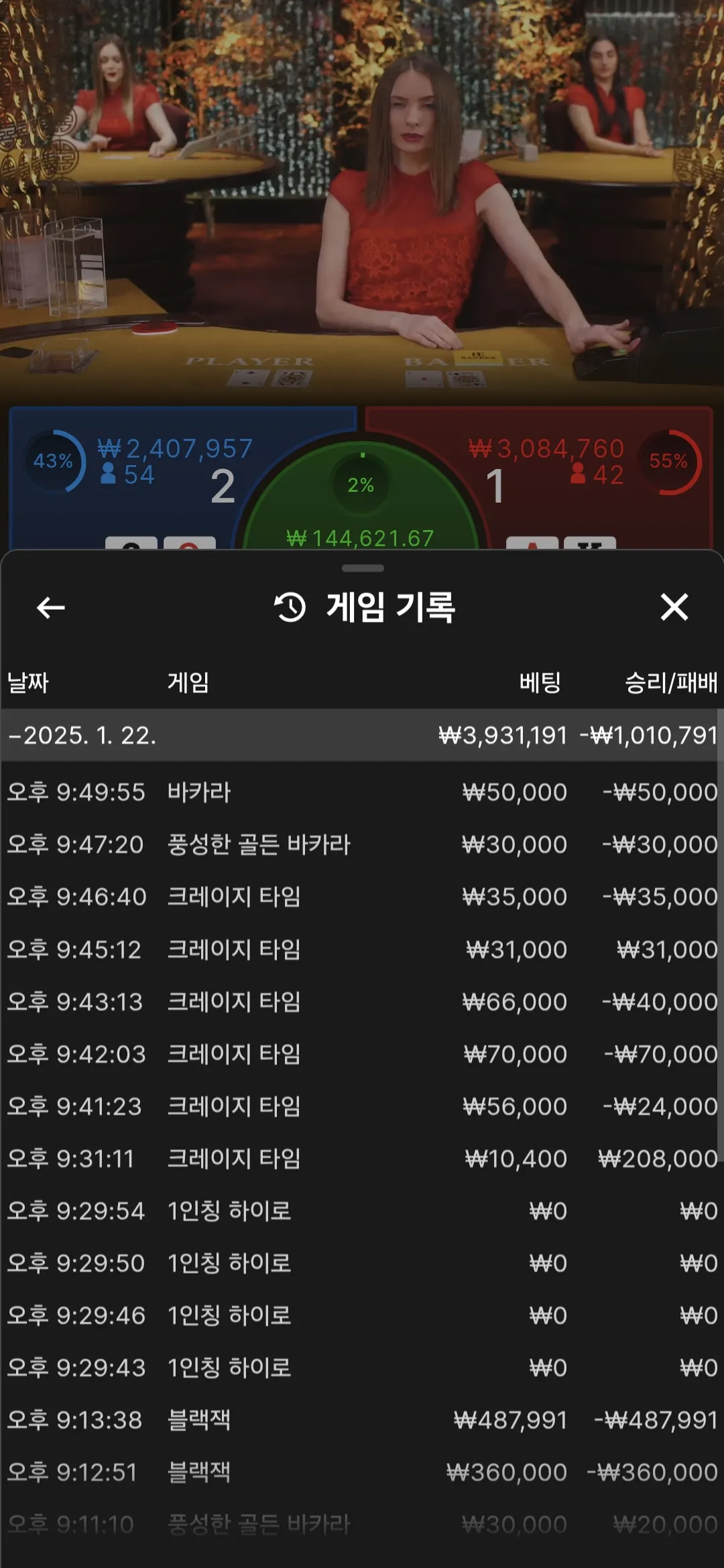View the 9:12:51 블랙잭 ₩360,000 entry
Viewport: 724px width, 1568px height.
tap(362, 1472)
